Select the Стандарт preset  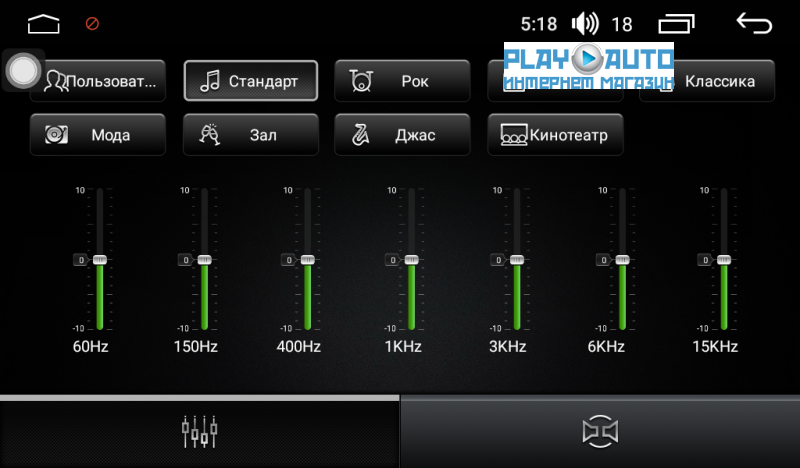tap(250, 81)
